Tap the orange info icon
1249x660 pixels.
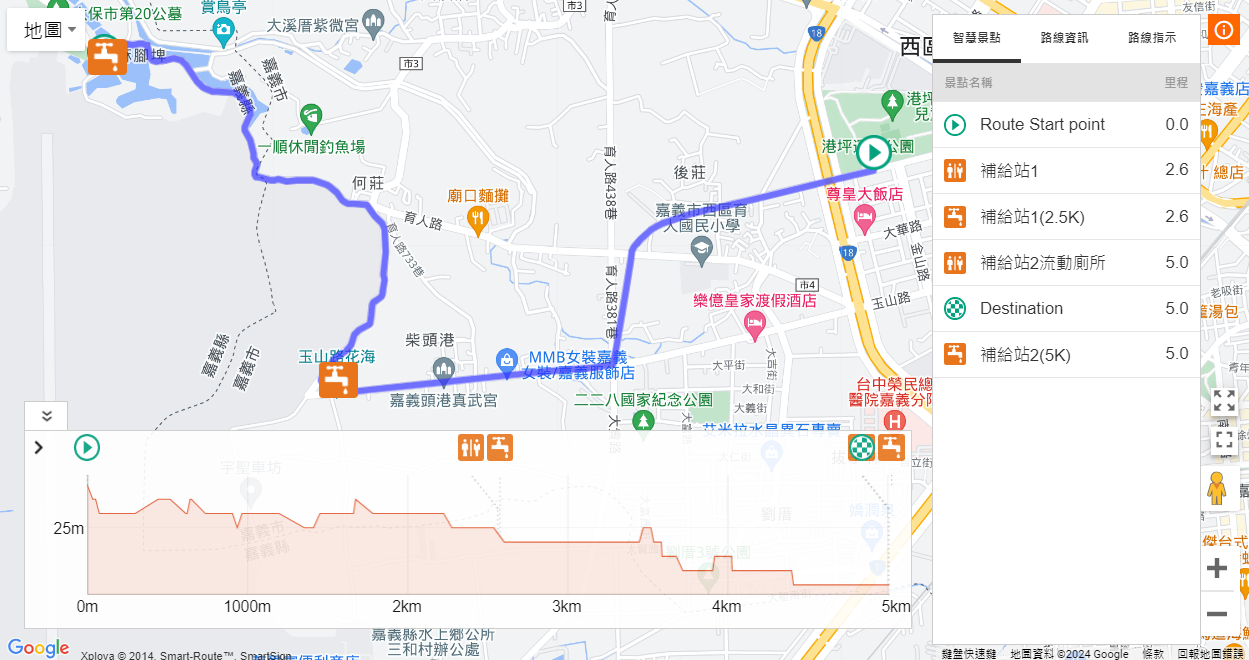1223,30
